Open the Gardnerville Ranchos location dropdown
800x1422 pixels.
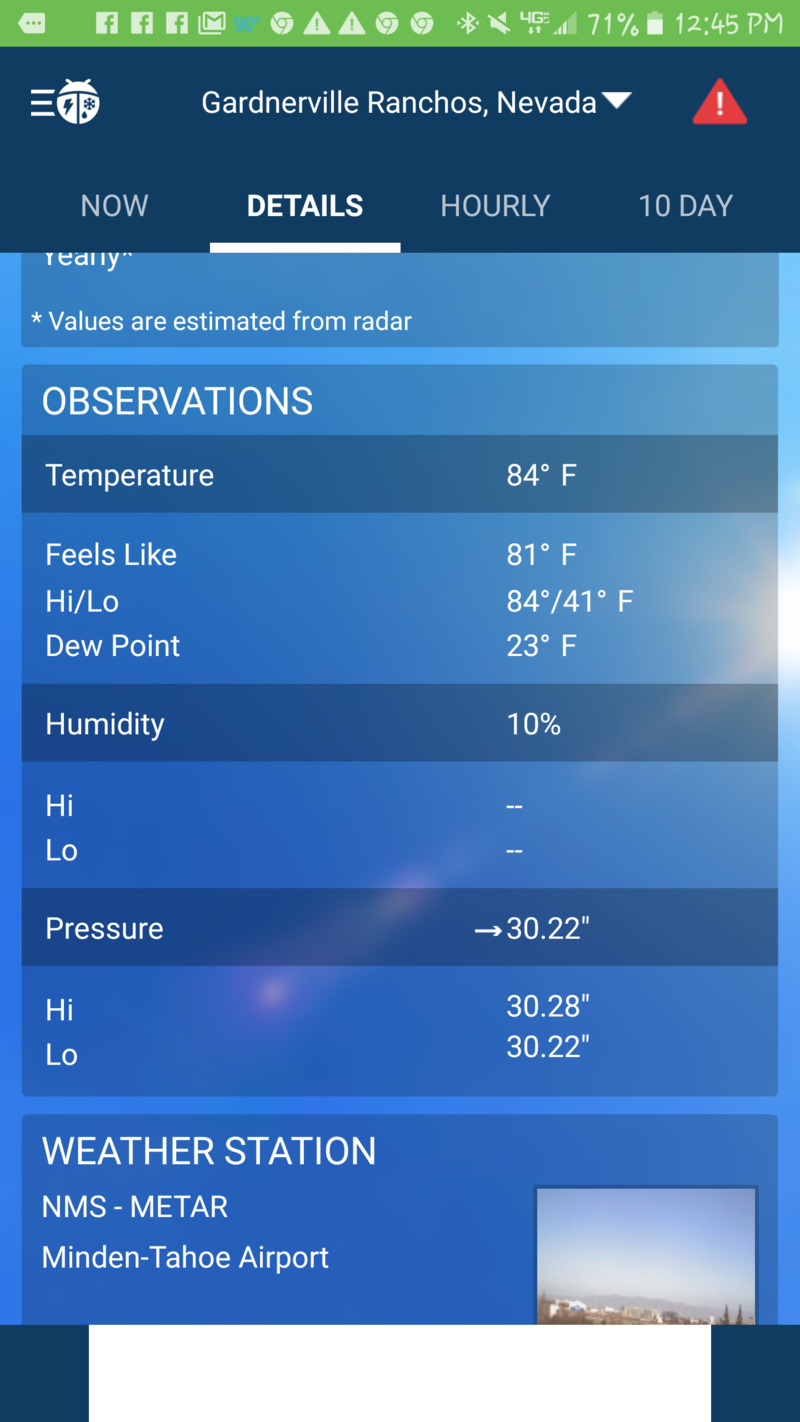(415, 103)
